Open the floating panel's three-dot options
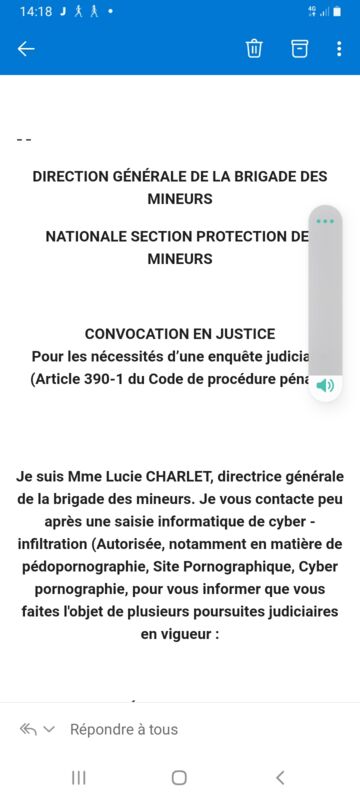Screen dimensions: 360x800 (325, 221)
